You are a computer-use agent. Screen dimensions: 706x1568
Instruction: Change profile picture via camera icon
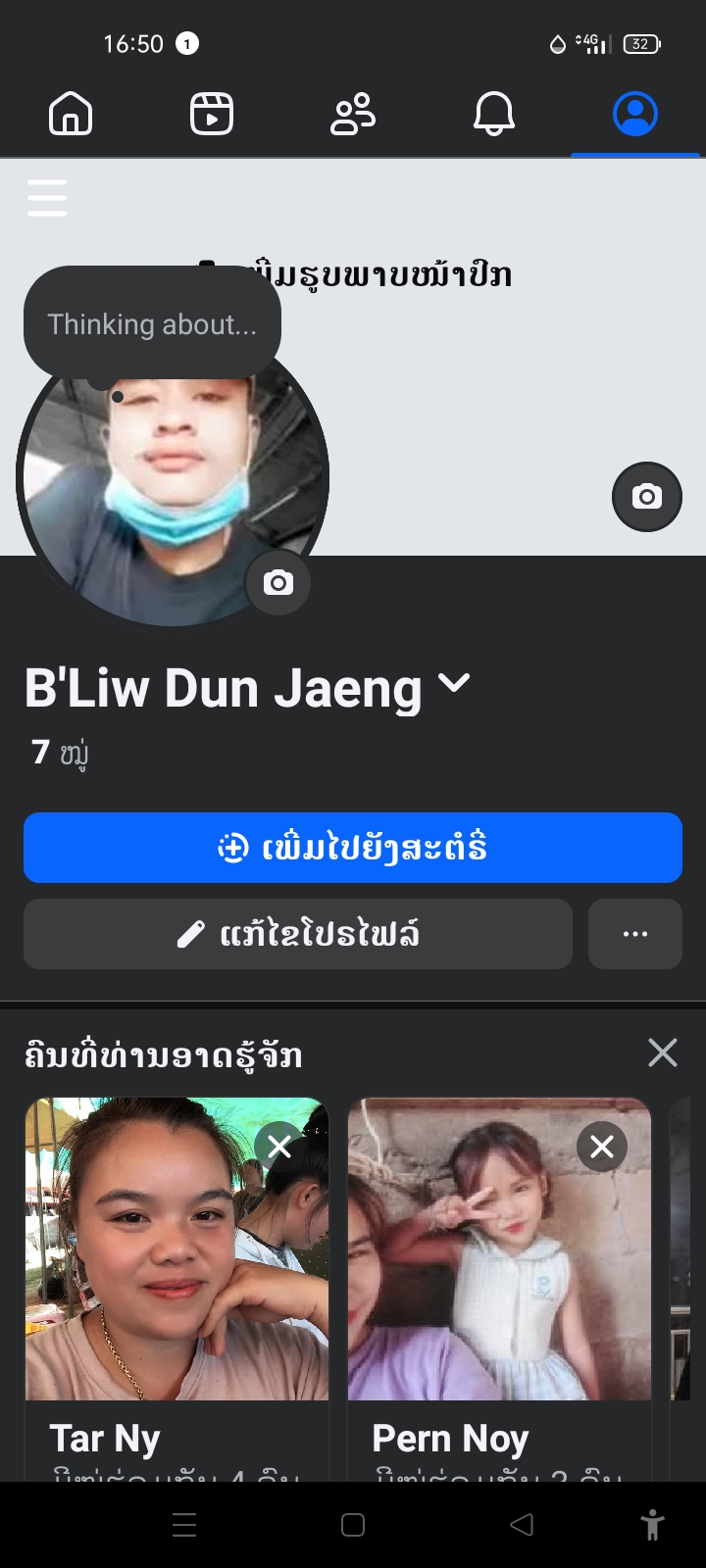(278, 583)
